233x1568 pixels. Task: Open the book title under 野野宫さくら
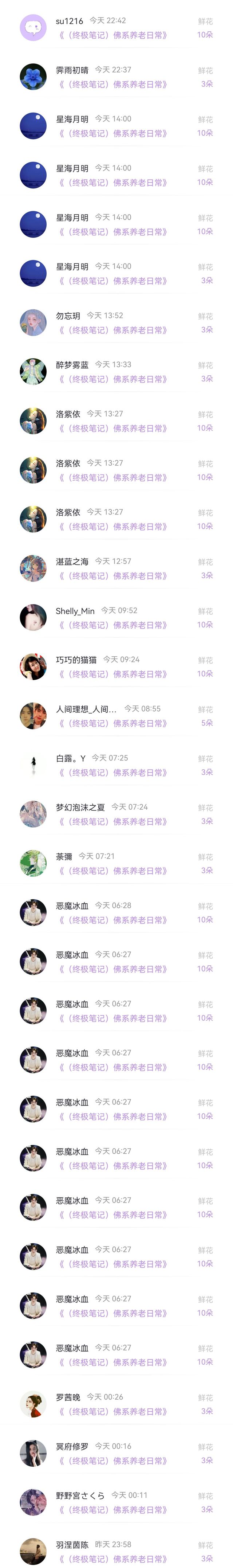[112, 1510]
